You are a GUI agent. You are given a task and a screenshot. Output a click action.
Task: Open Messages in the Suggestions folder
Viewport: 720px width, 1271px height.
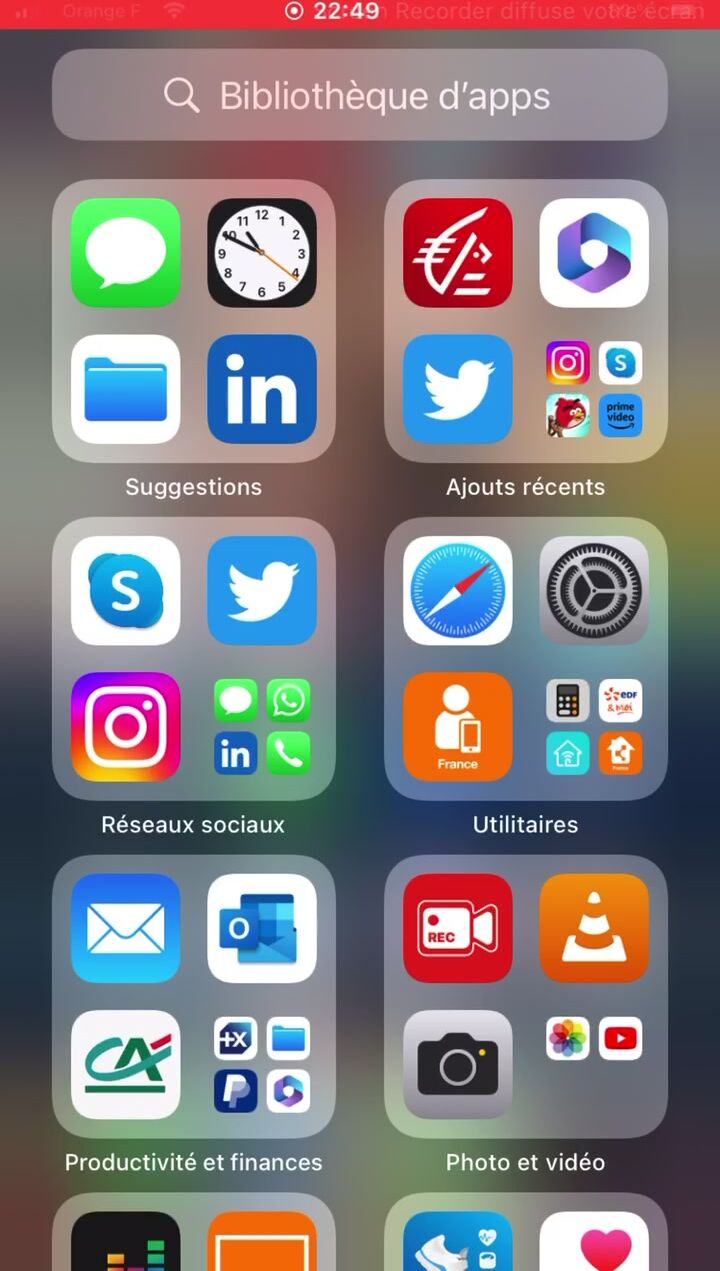coord(126,252)
